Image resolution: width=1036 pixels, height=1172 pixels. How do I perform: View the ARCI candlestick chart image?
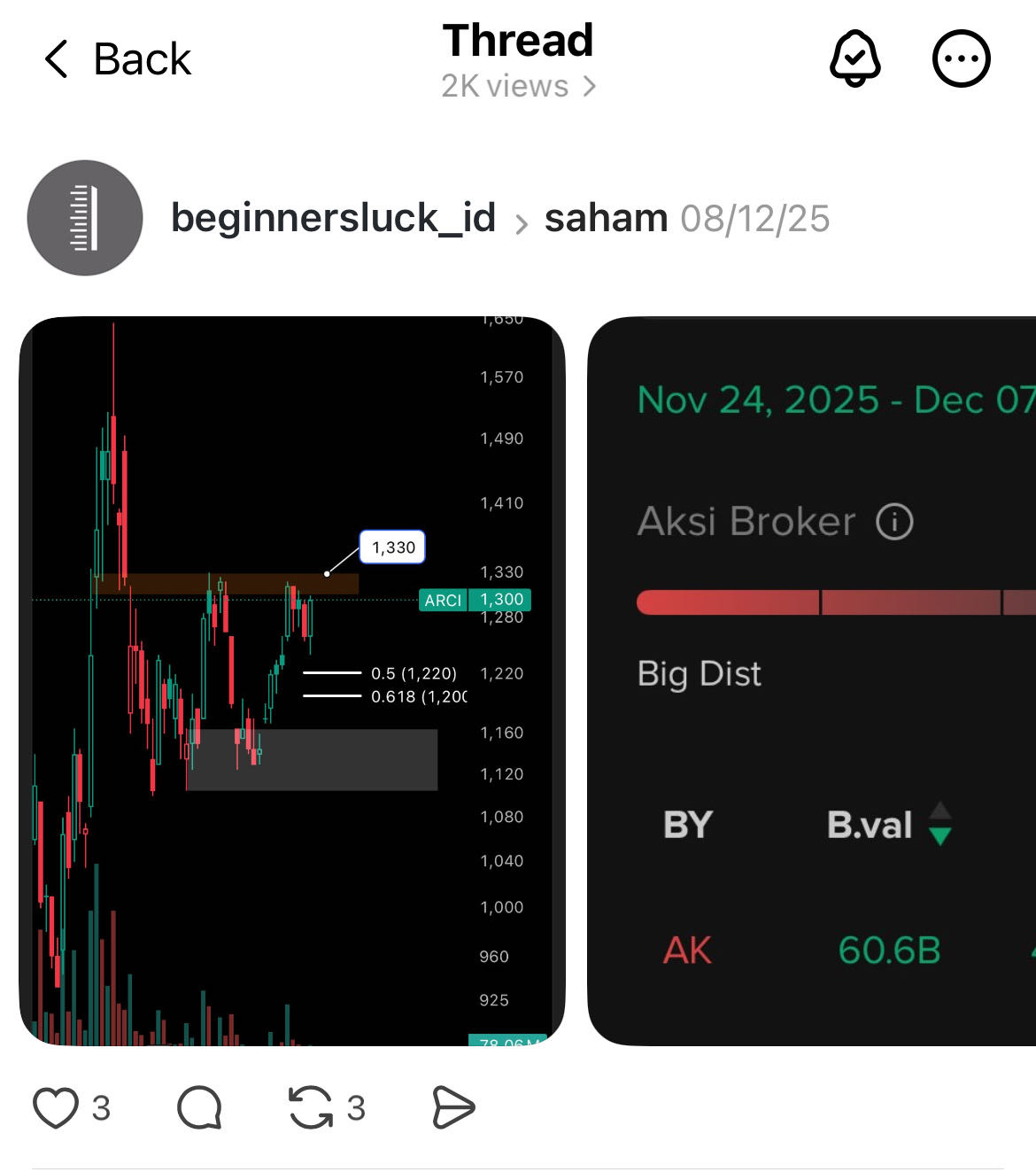[292, 680]
